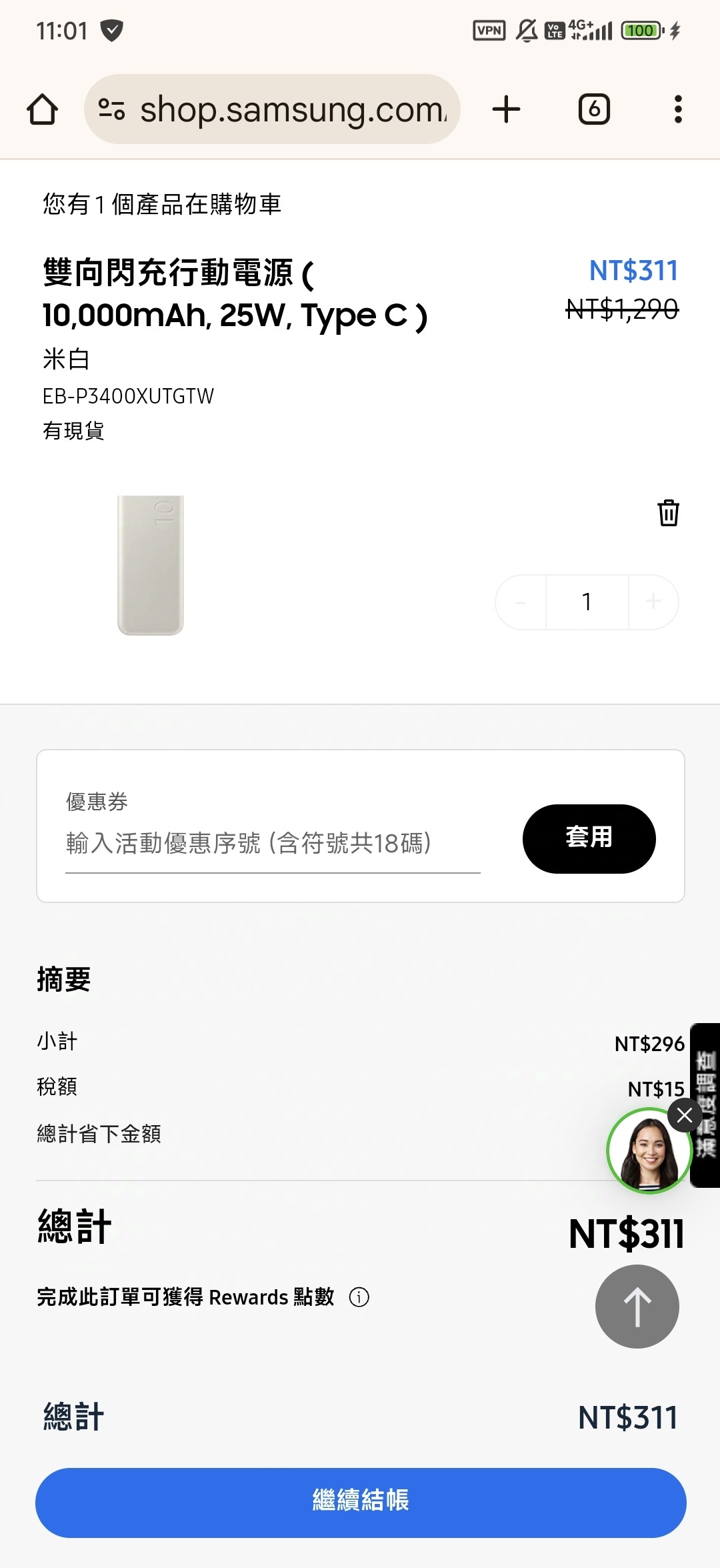Open the tab switcher showing 6 tabs
Image resolution: width=720 pixels, height=1568 pixels.
(x=593, y=109)
